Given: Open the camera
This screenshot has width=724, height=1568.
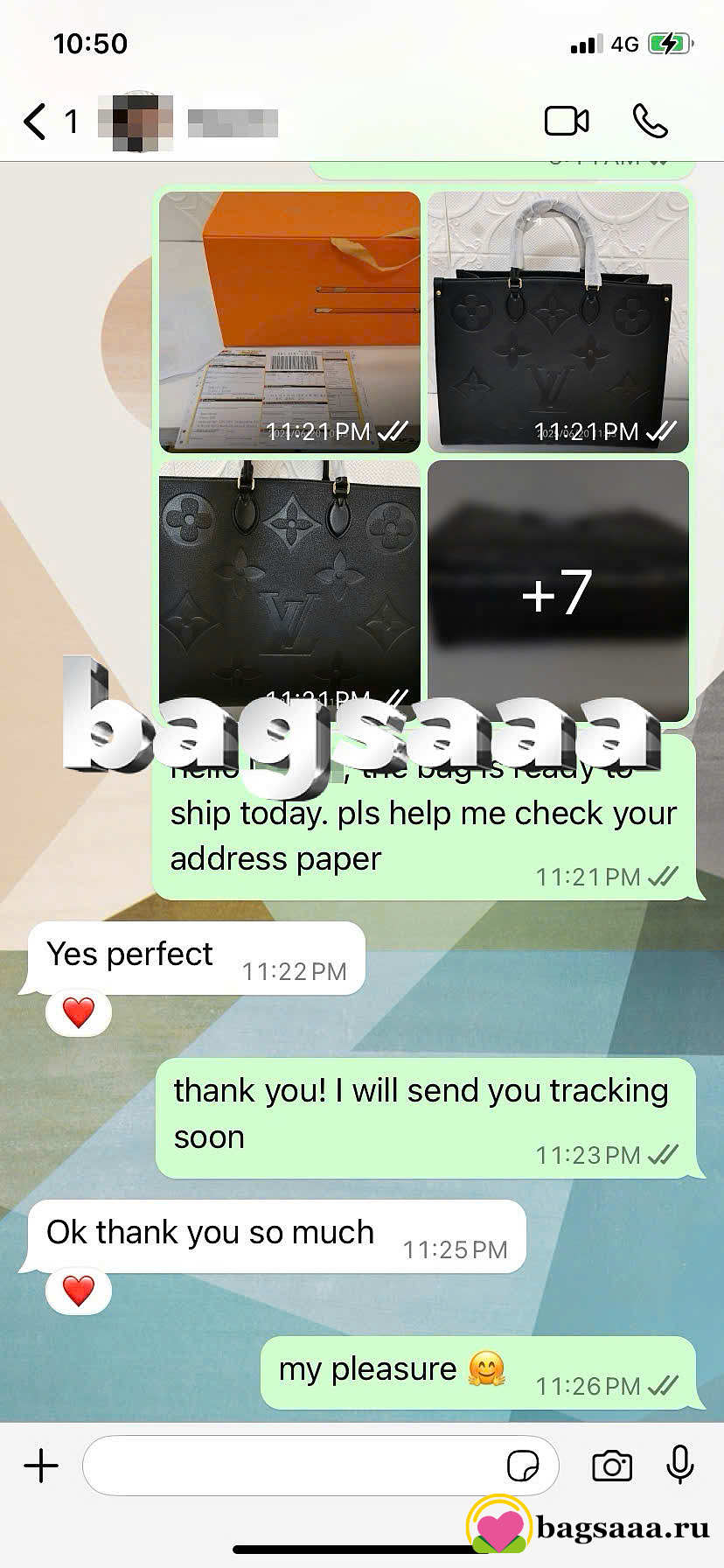Looking at the screenshot, I should coord(612,1466).
